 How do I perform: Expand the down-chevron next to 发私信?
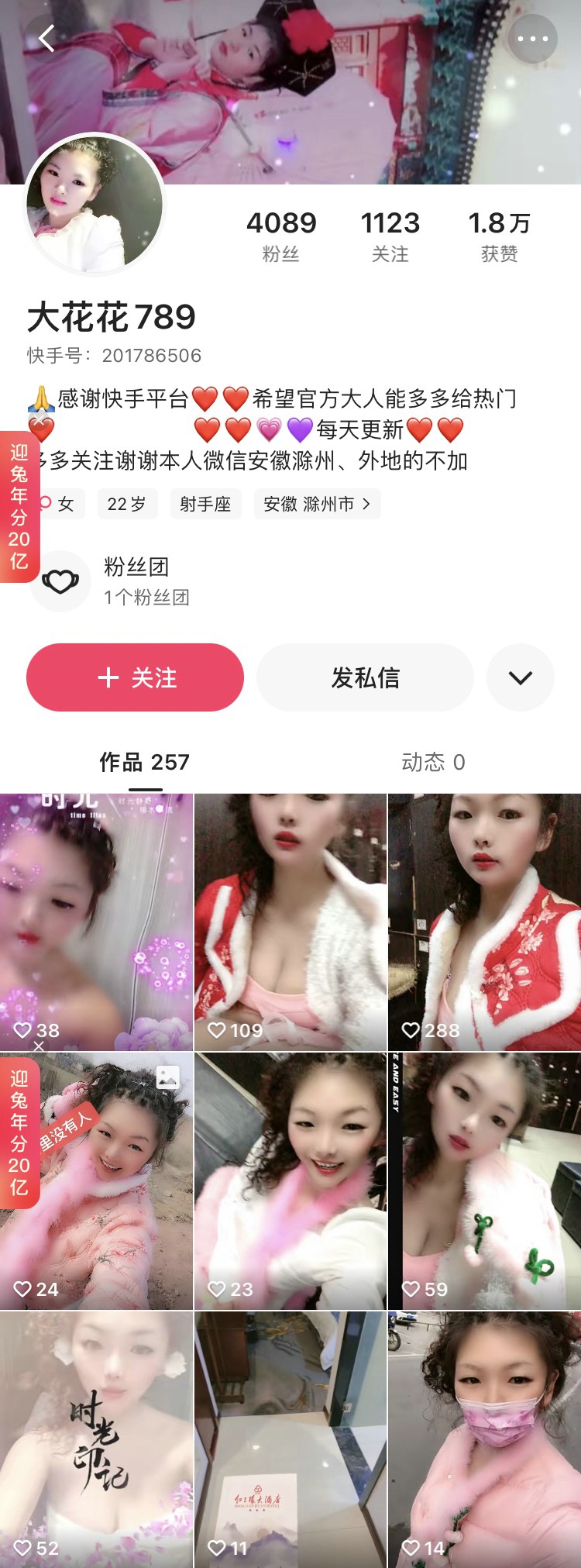click(x=520, y=677)
